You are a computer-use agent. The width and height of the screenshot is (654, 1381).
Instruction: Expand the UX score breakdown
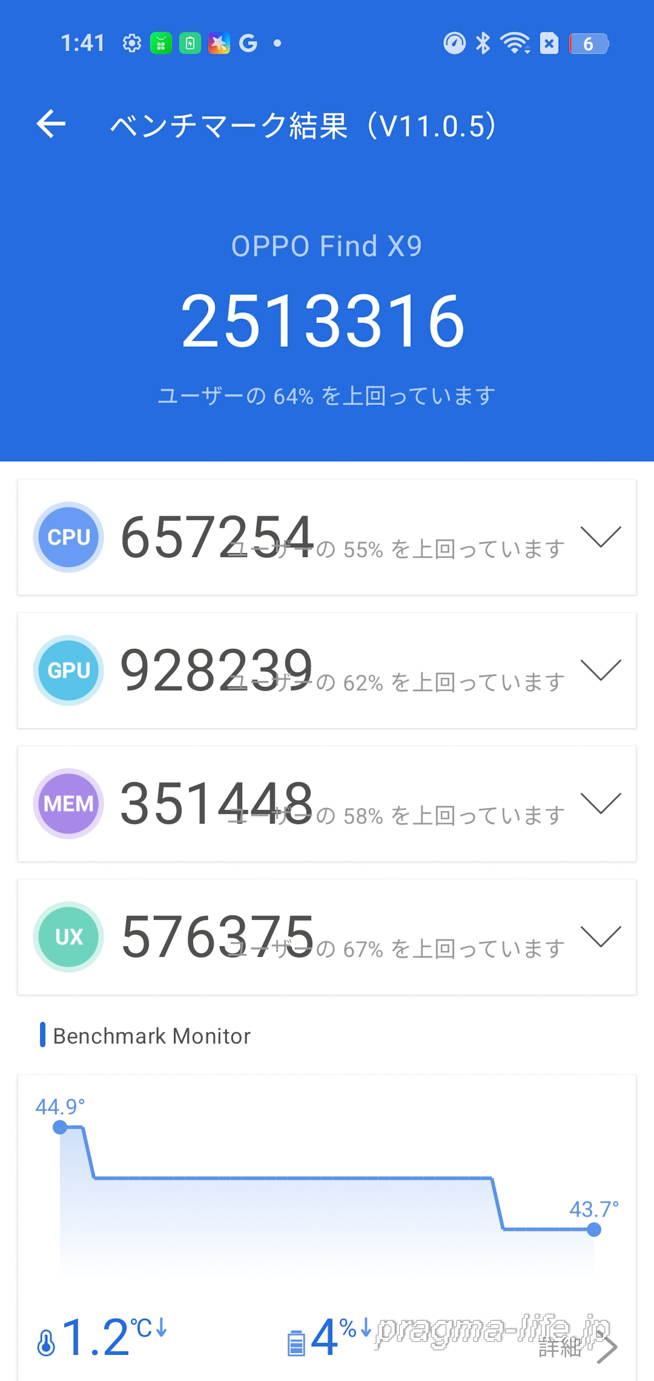pyautogui.click(x=600, y=936)
